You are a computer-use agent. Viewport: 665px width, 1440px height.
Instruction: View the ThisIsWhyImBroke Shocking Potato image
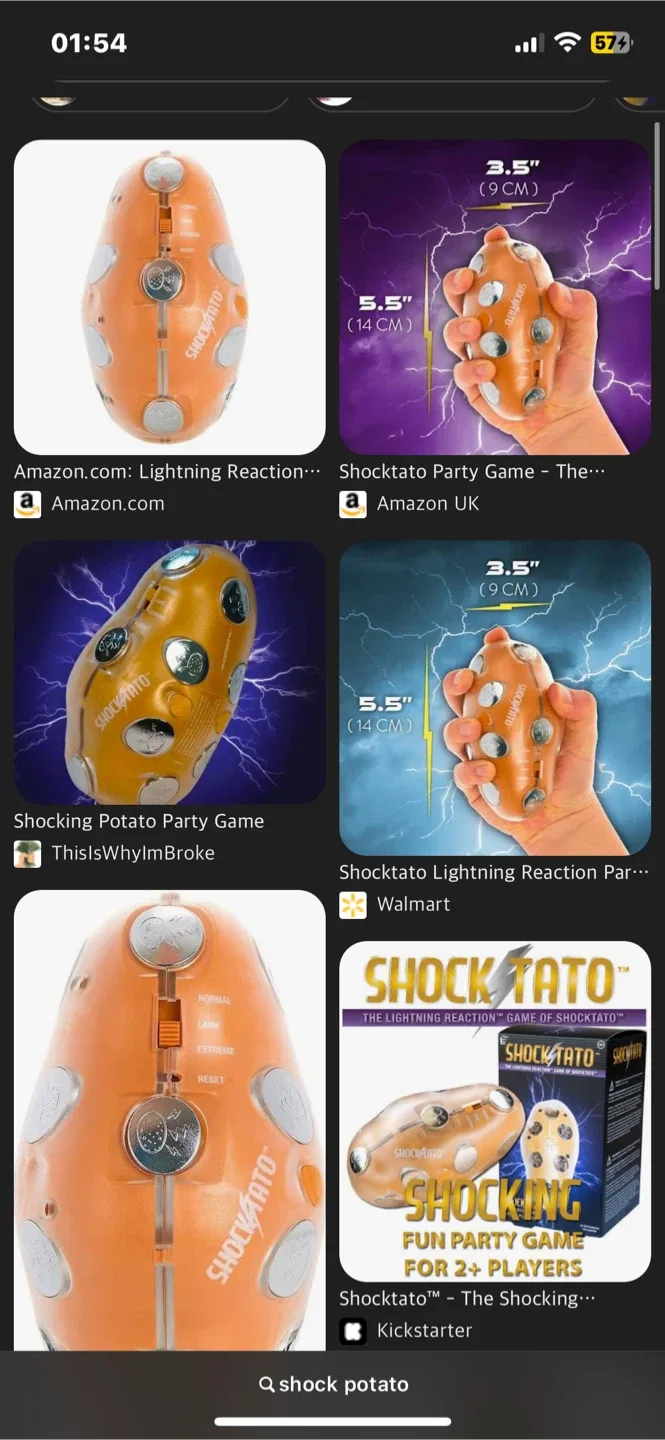coord(169,672)
